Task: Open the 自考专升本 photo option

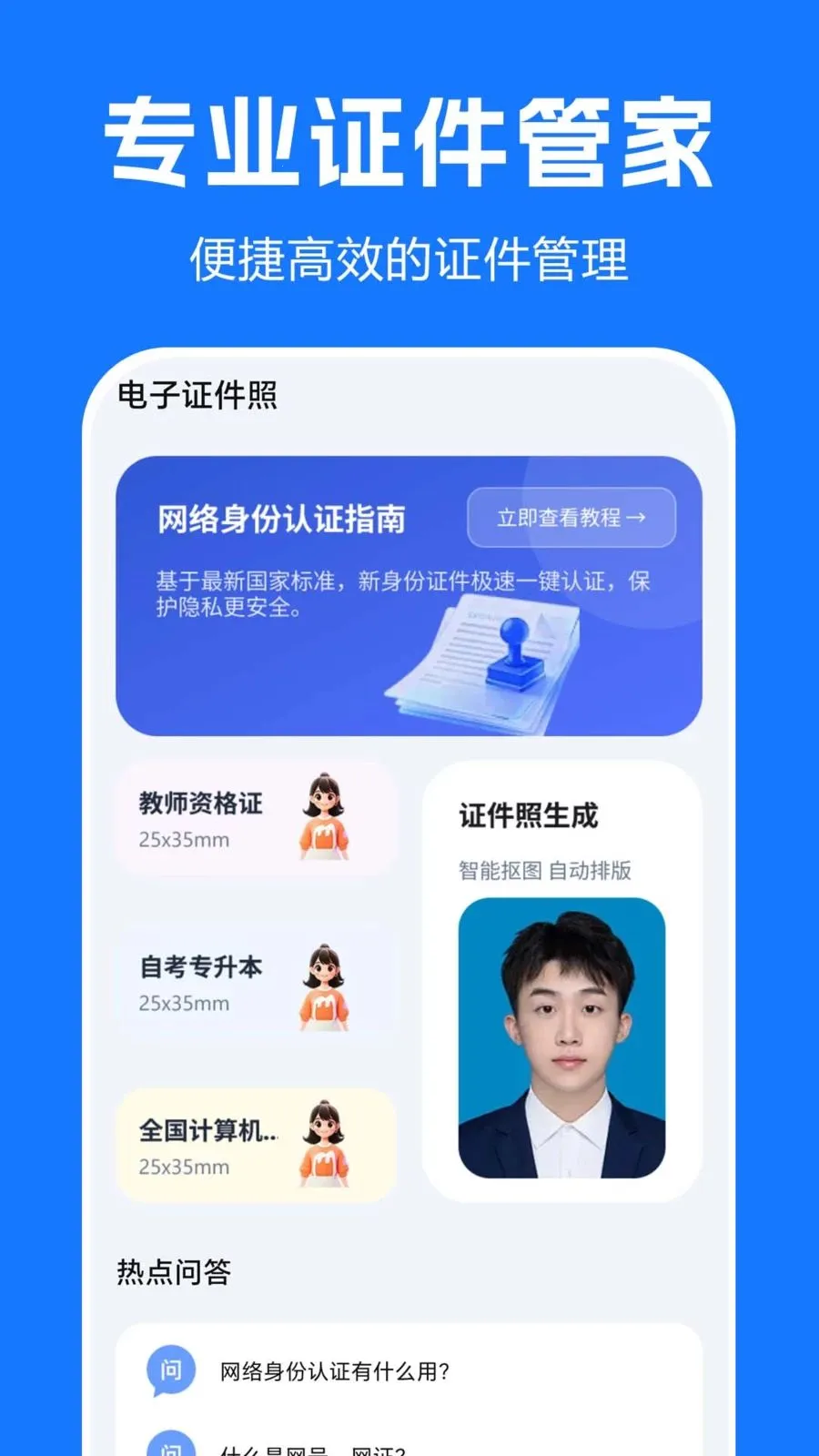Action: tap(256, 981)
